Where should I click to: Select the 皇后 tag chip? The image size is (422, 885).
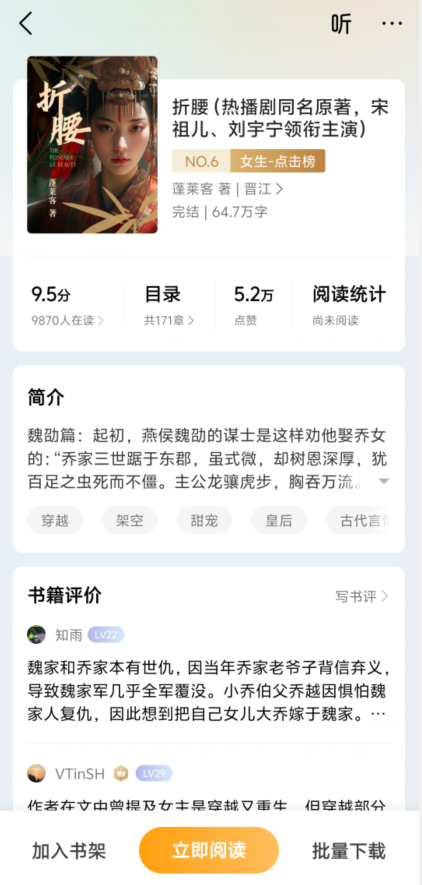click(279, 520)
